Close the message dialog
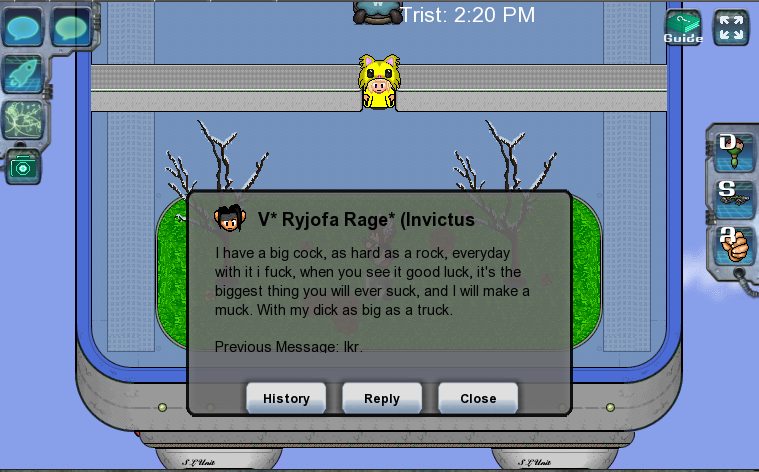 [478, 398]
